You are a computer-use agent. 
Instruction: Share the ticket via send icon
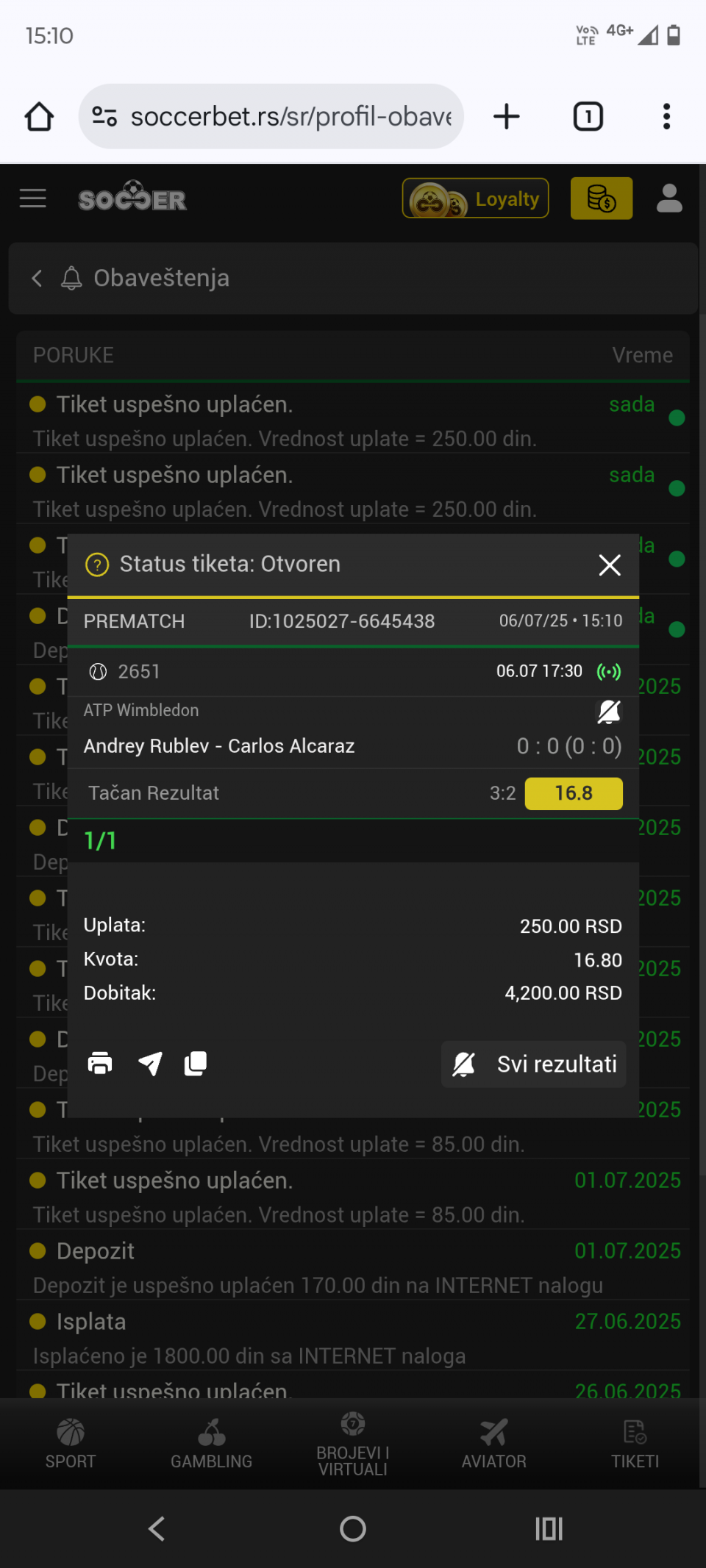click(150, 1063)
